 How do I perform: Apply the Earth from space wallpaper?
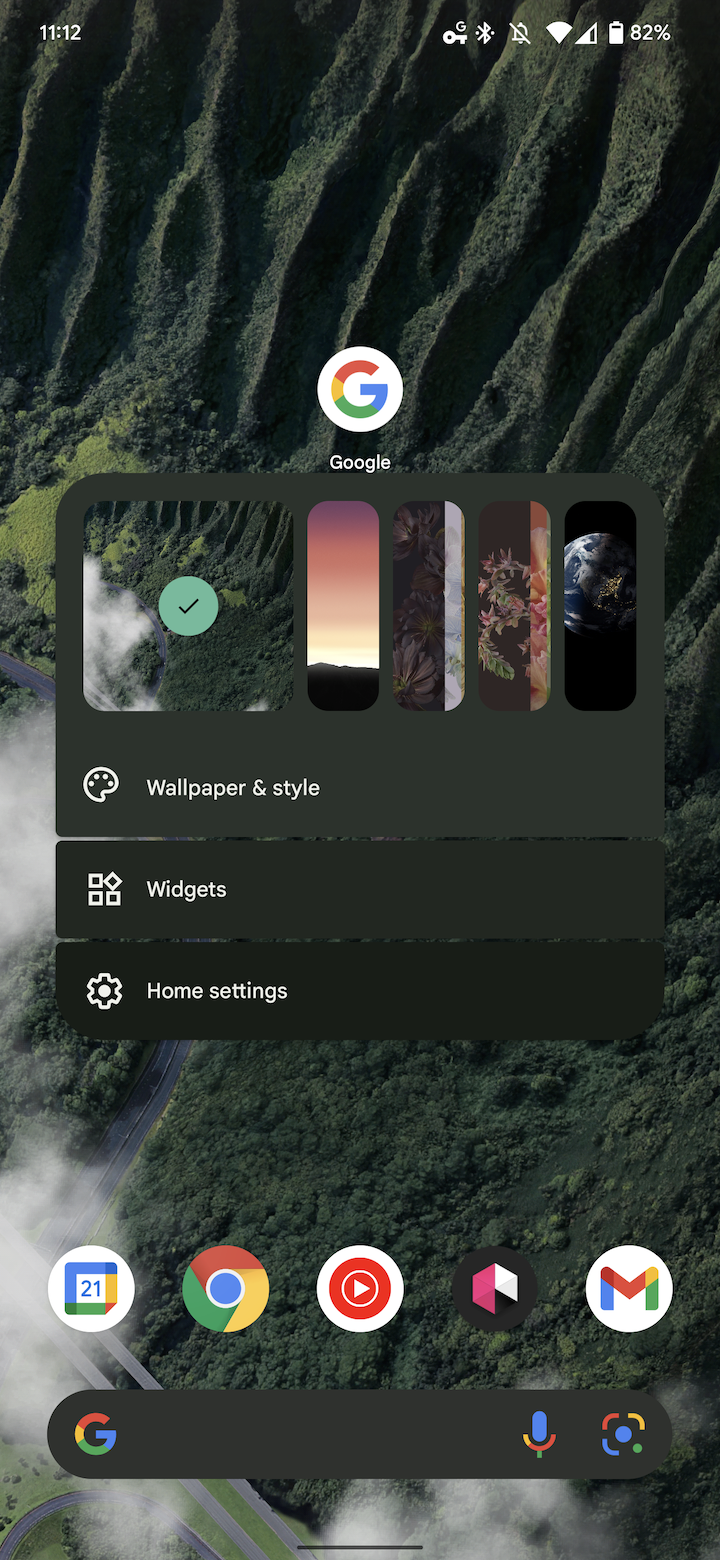click(600, 605)
